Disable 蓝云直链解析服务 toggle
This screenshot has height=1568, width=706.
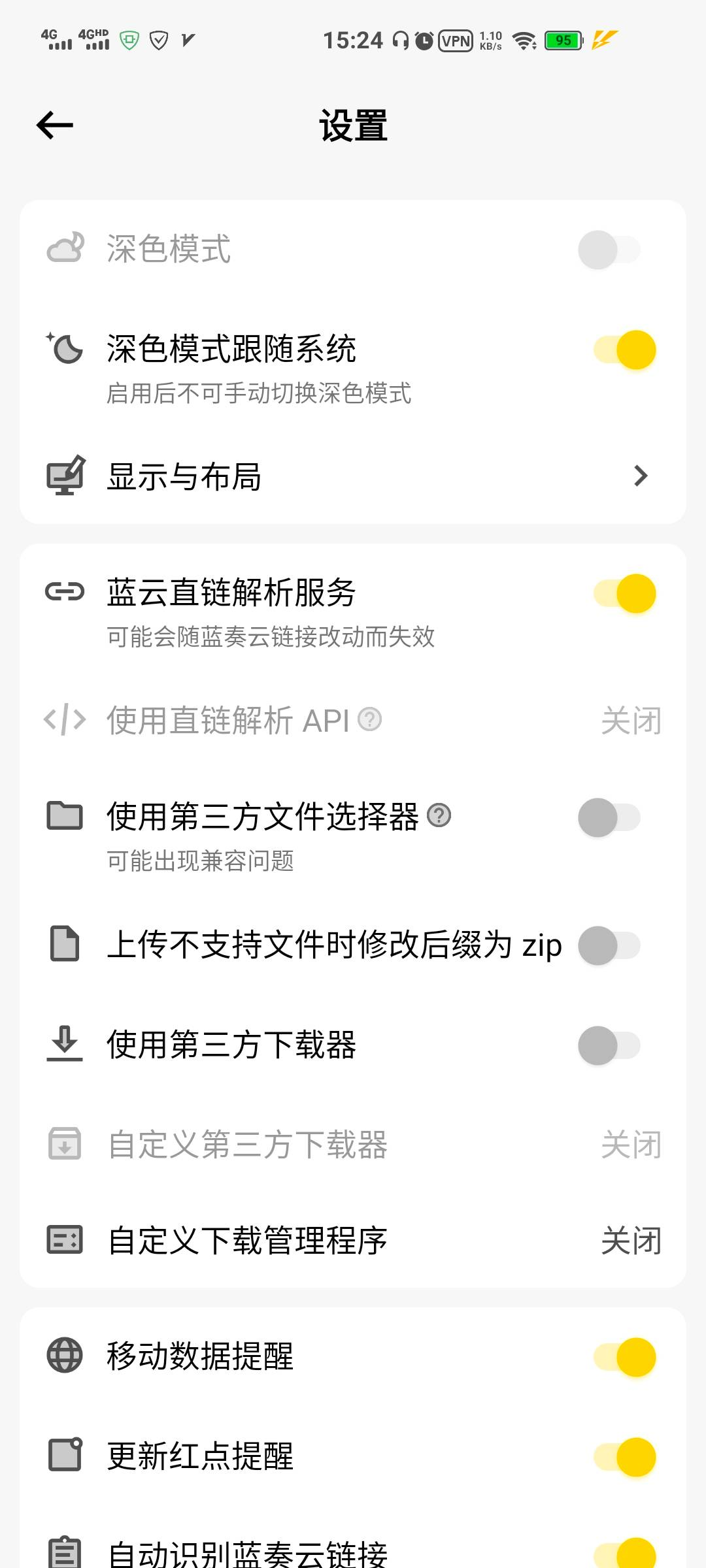point(625,593)
